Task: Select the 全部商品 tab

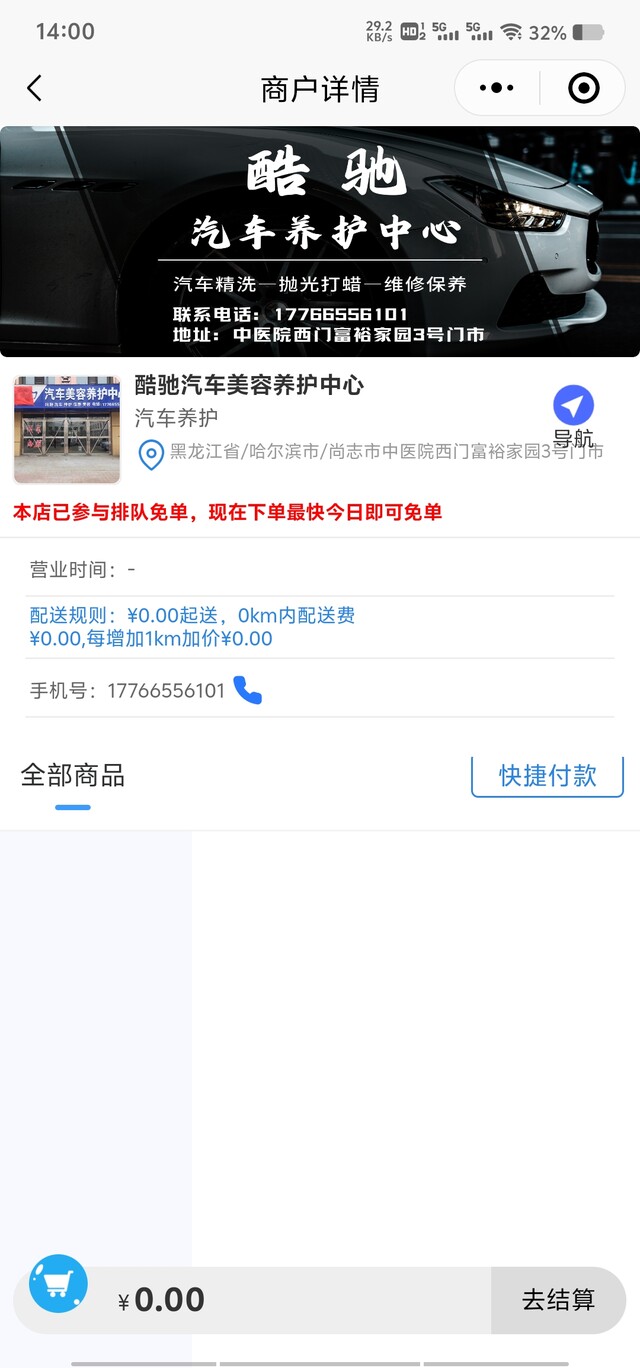Action: click(73, 776)
